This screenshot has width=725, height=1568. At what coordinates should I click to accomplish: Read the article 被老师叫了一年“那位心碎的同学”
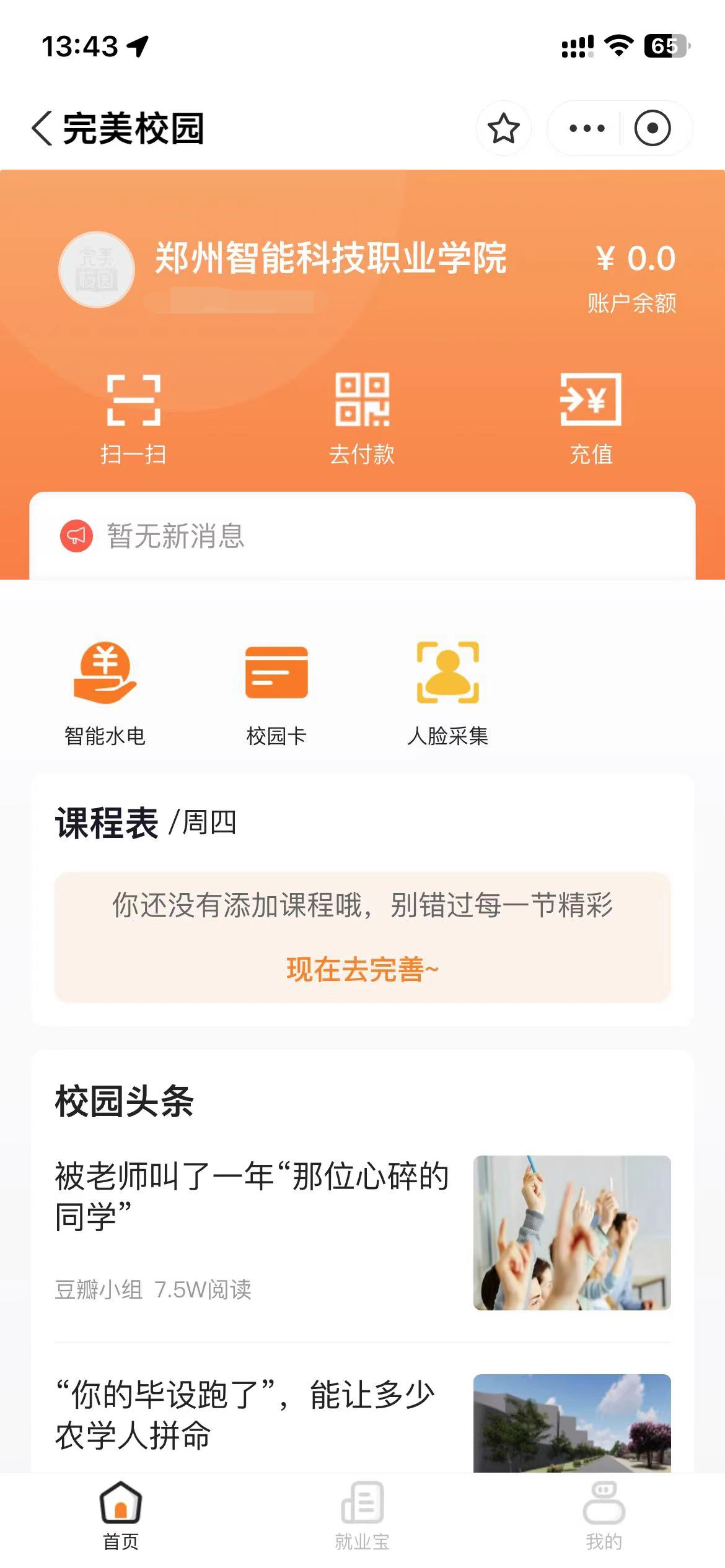click(251, 1196)
